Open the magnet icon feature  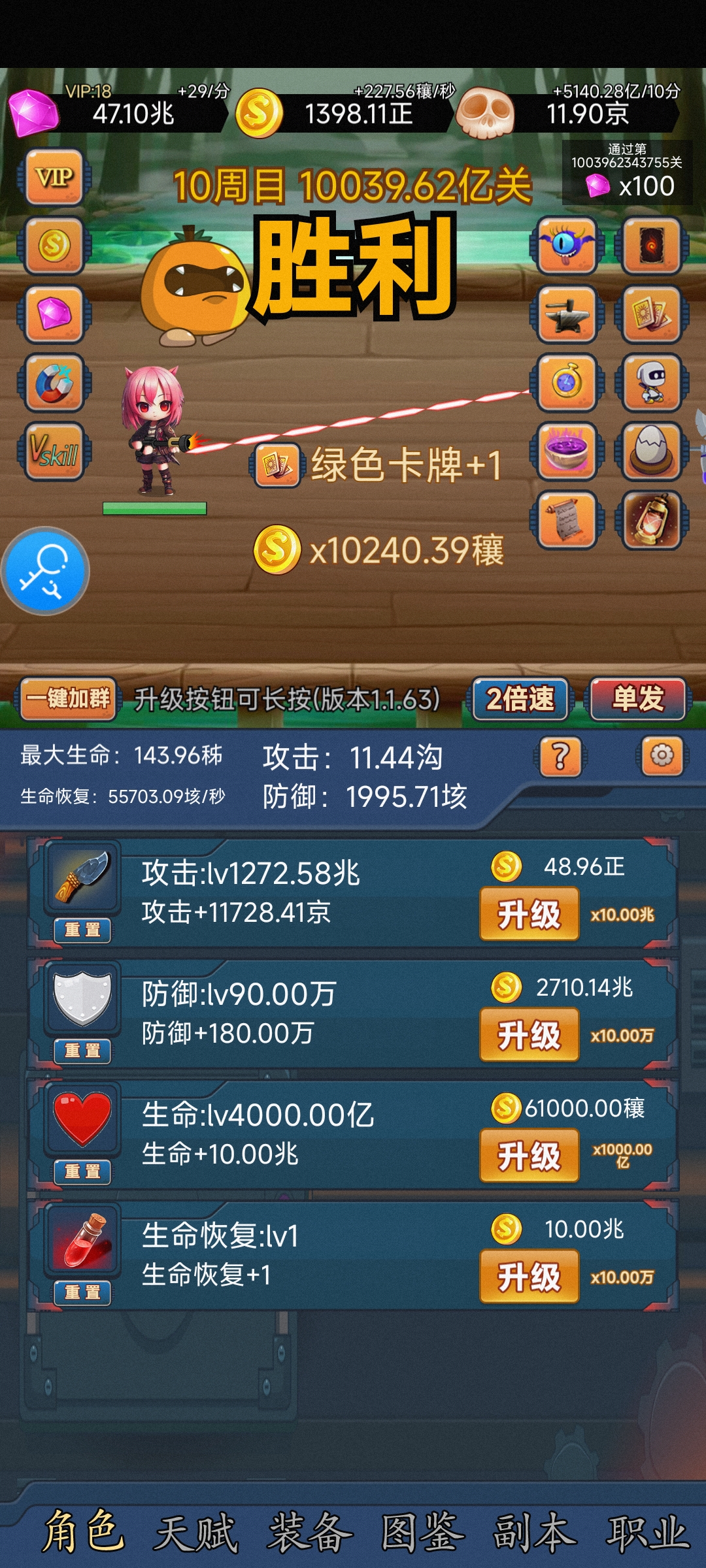tap(54, 383)
